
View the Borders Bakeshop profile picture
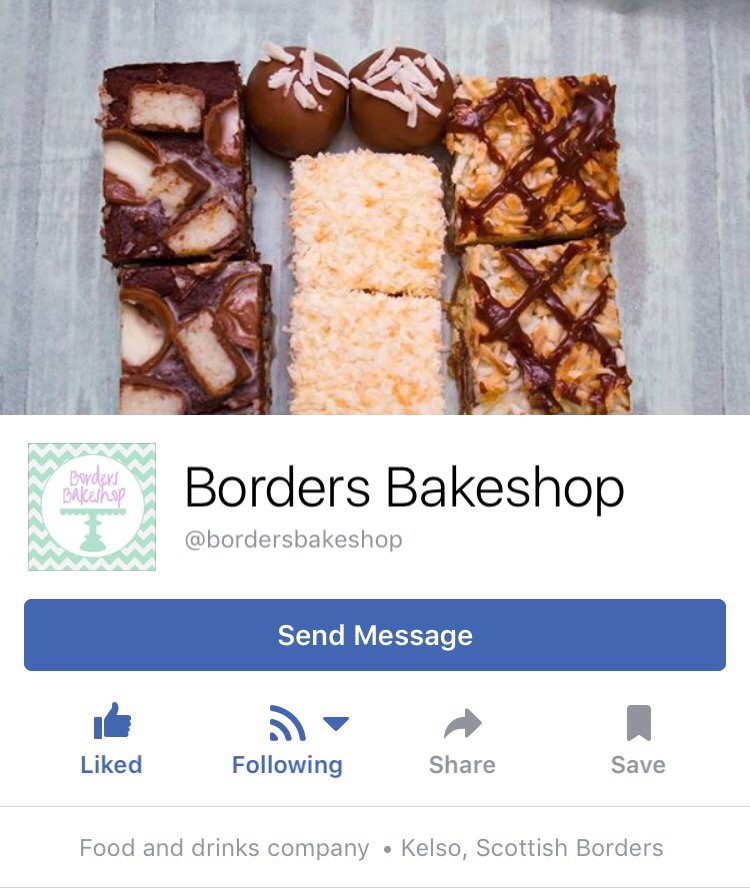click(92, 507)
